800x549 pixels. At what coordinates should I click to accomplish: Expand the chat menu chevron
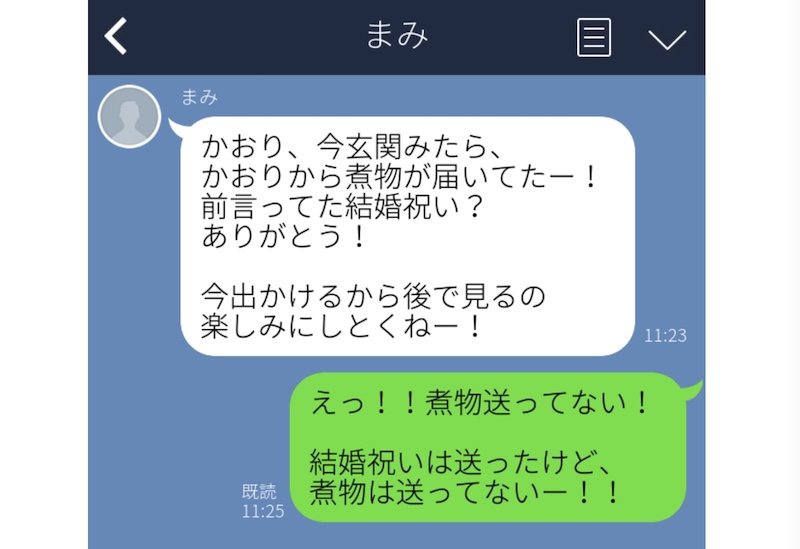point(666,39)
